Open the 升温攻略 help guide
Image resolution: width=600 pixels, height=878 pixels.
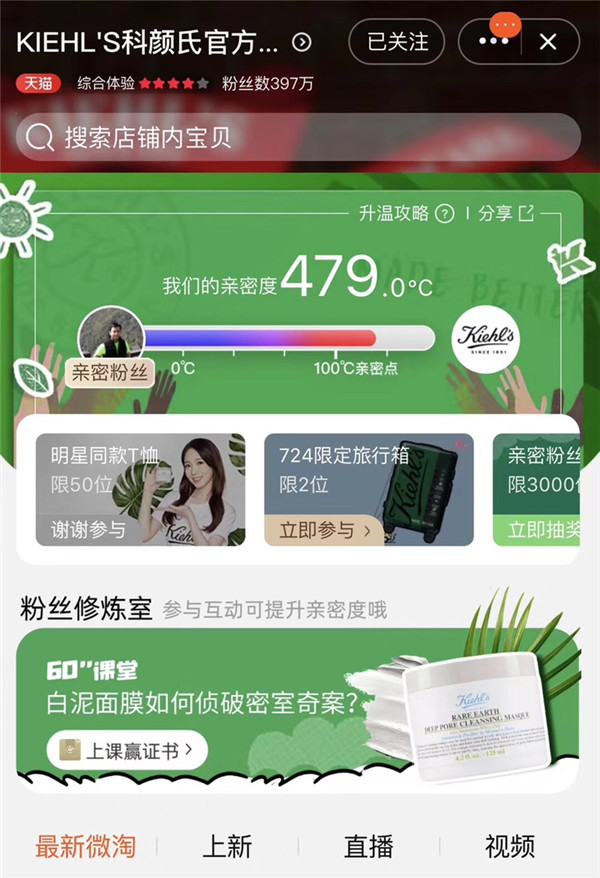406,213
